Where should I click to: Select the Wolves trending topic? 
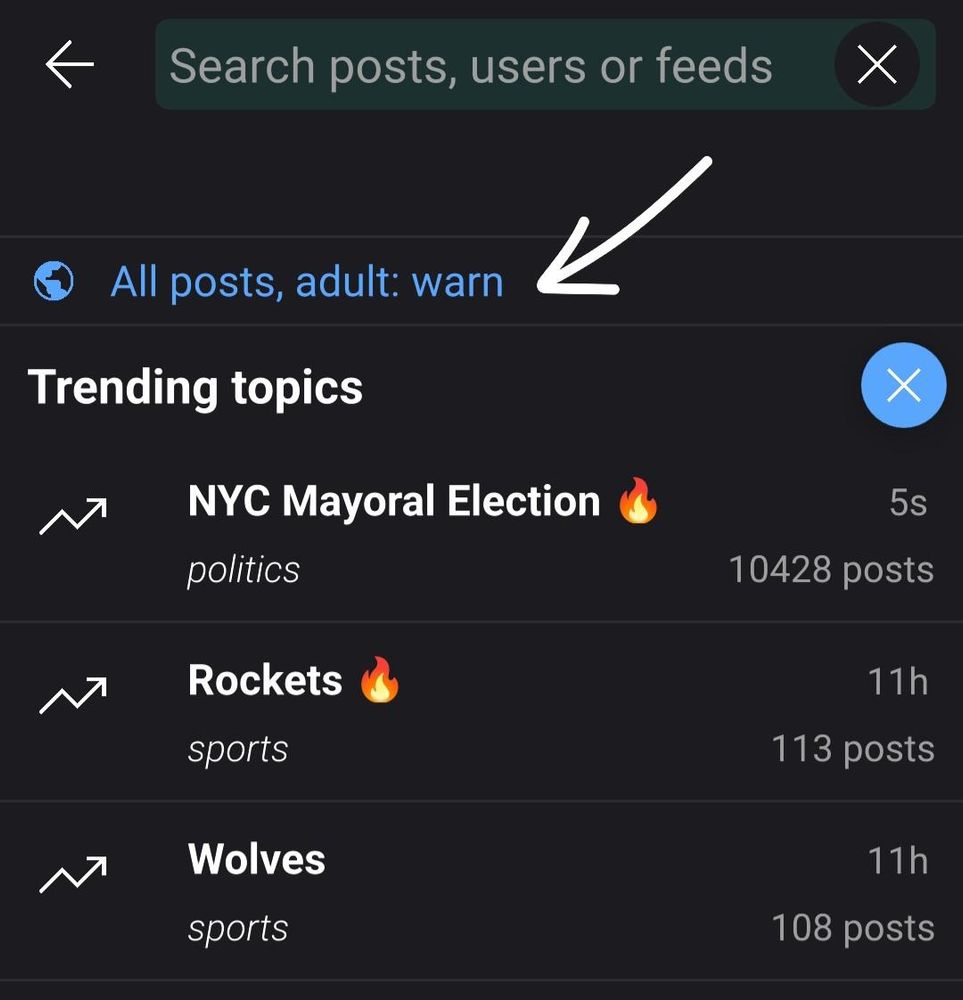(256, 858)
